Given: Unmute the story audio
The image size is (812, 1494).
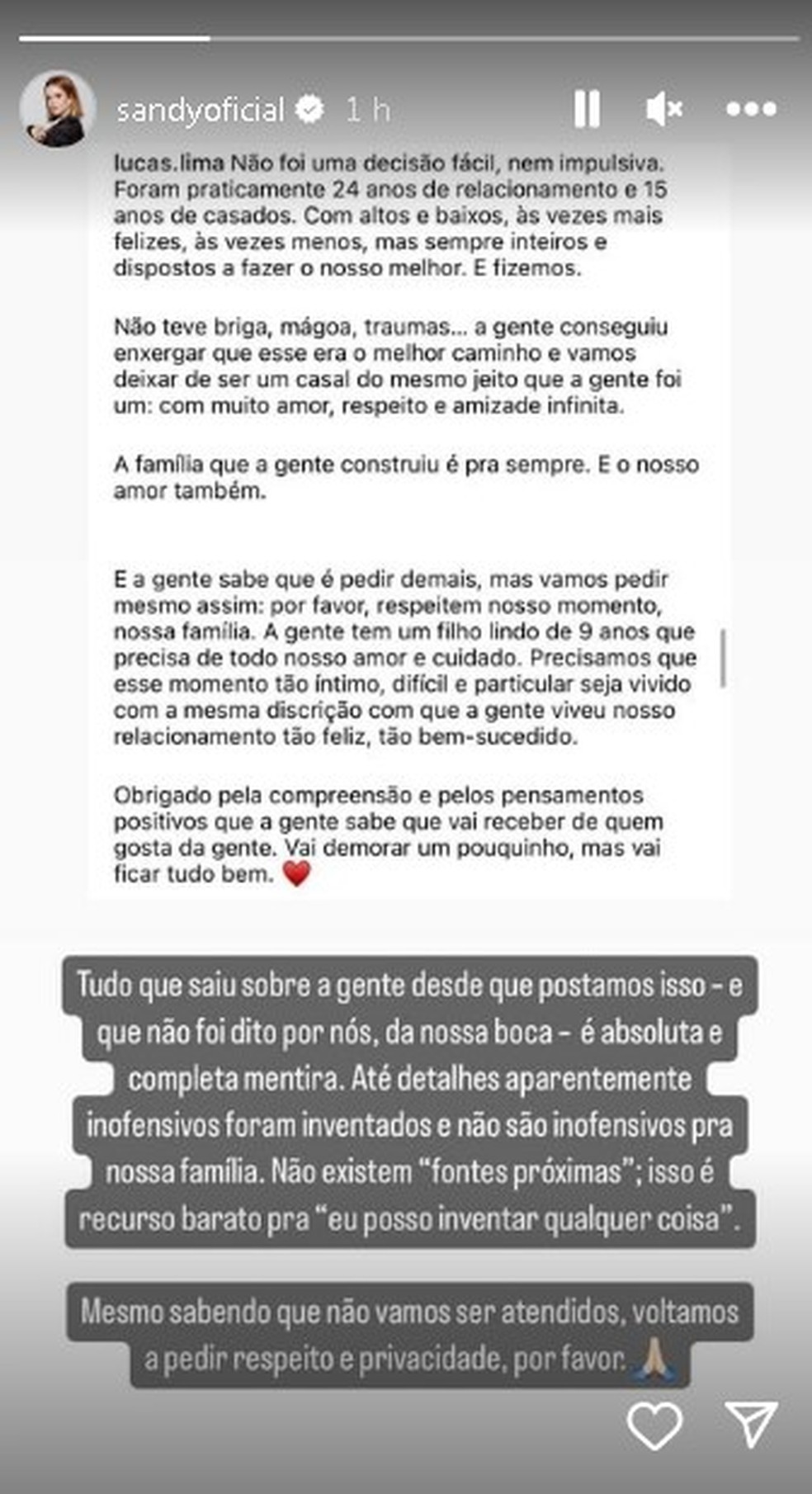Looking at the screenshot, I should (x=663, y=109).
